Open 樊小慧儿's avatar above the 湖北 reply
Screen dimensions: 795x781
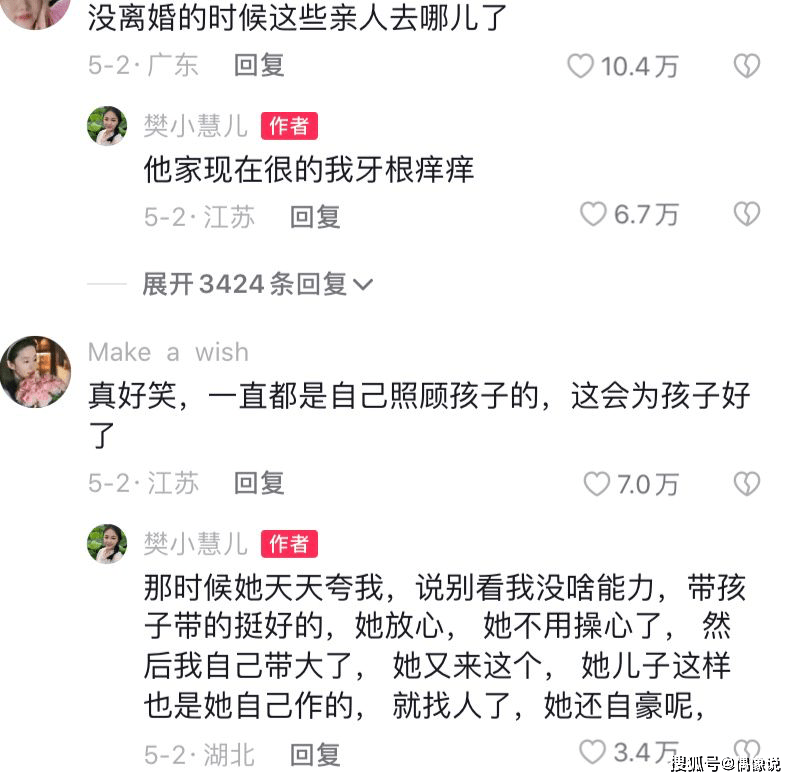coord(107,543)
